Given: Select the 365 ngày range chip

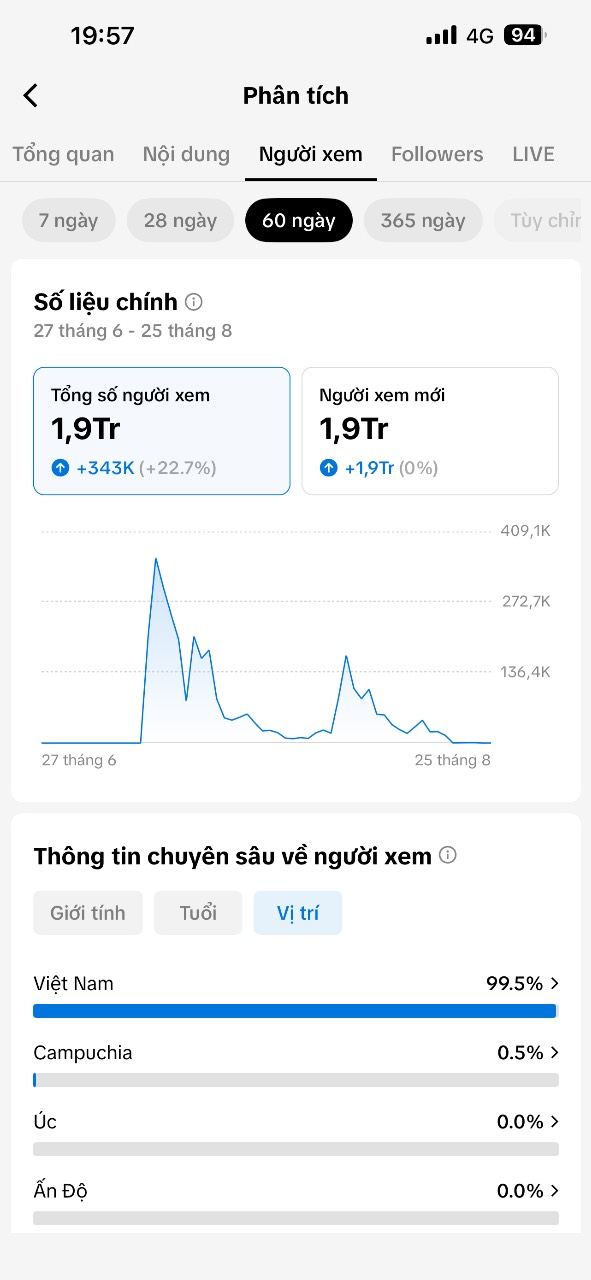Looking at the screenshot, I should click(x=423, y=220).
